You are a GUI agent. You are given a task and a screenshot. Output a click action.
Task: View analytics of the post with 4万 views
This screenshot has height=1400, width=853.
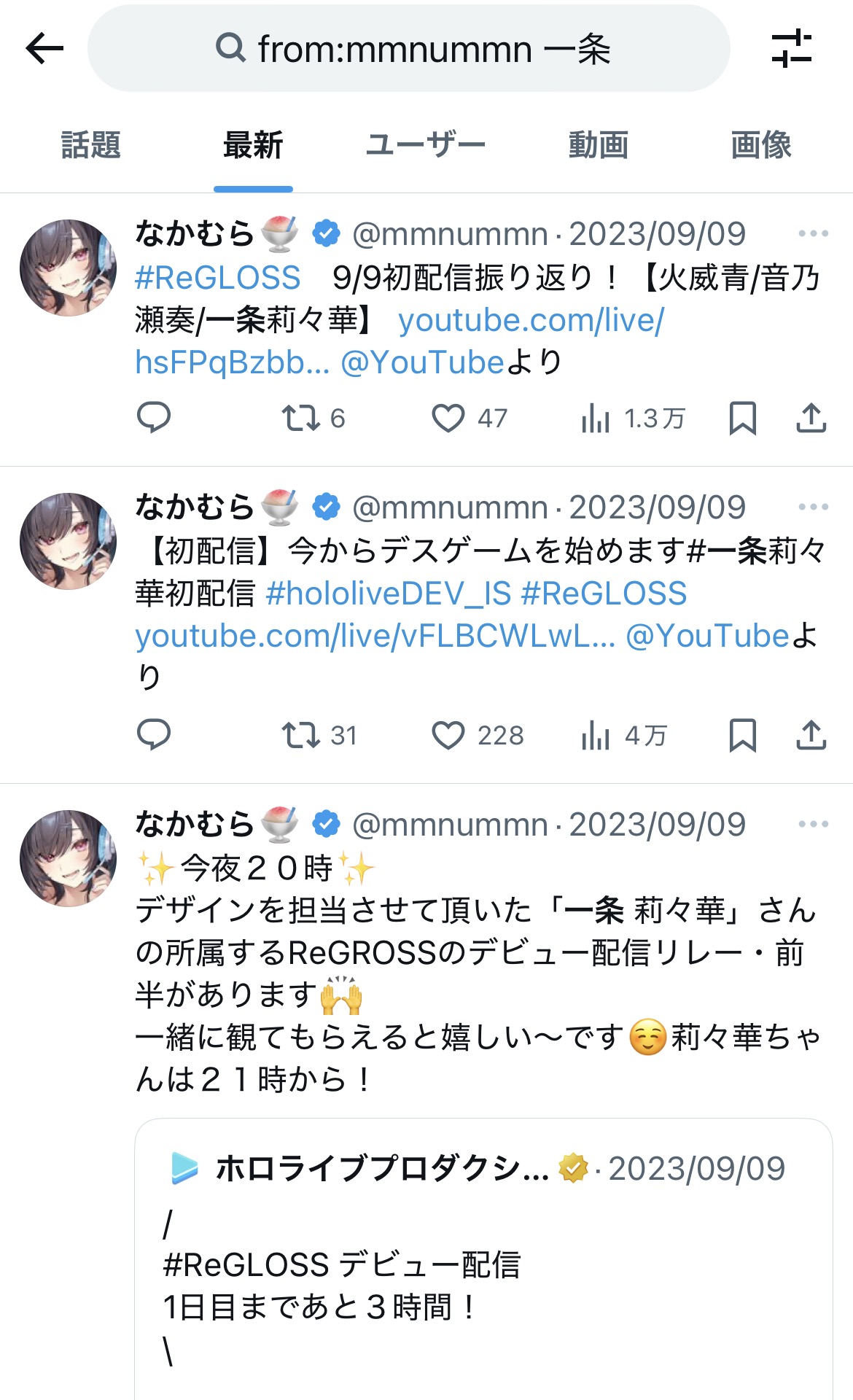pos(624,736)
